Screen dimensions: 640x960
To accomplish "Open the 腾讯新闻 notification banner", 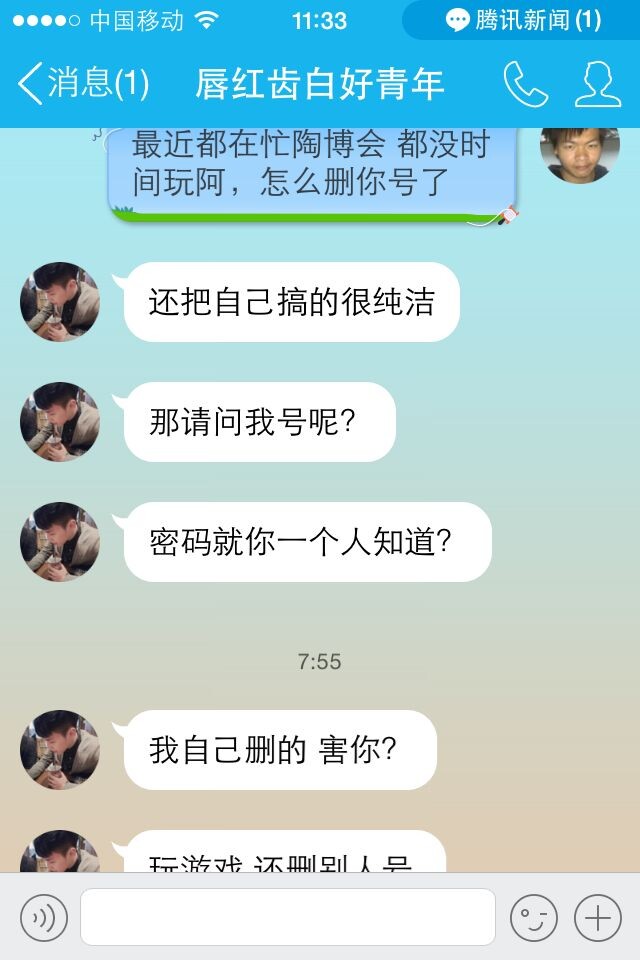I will [x=522, y=20].
